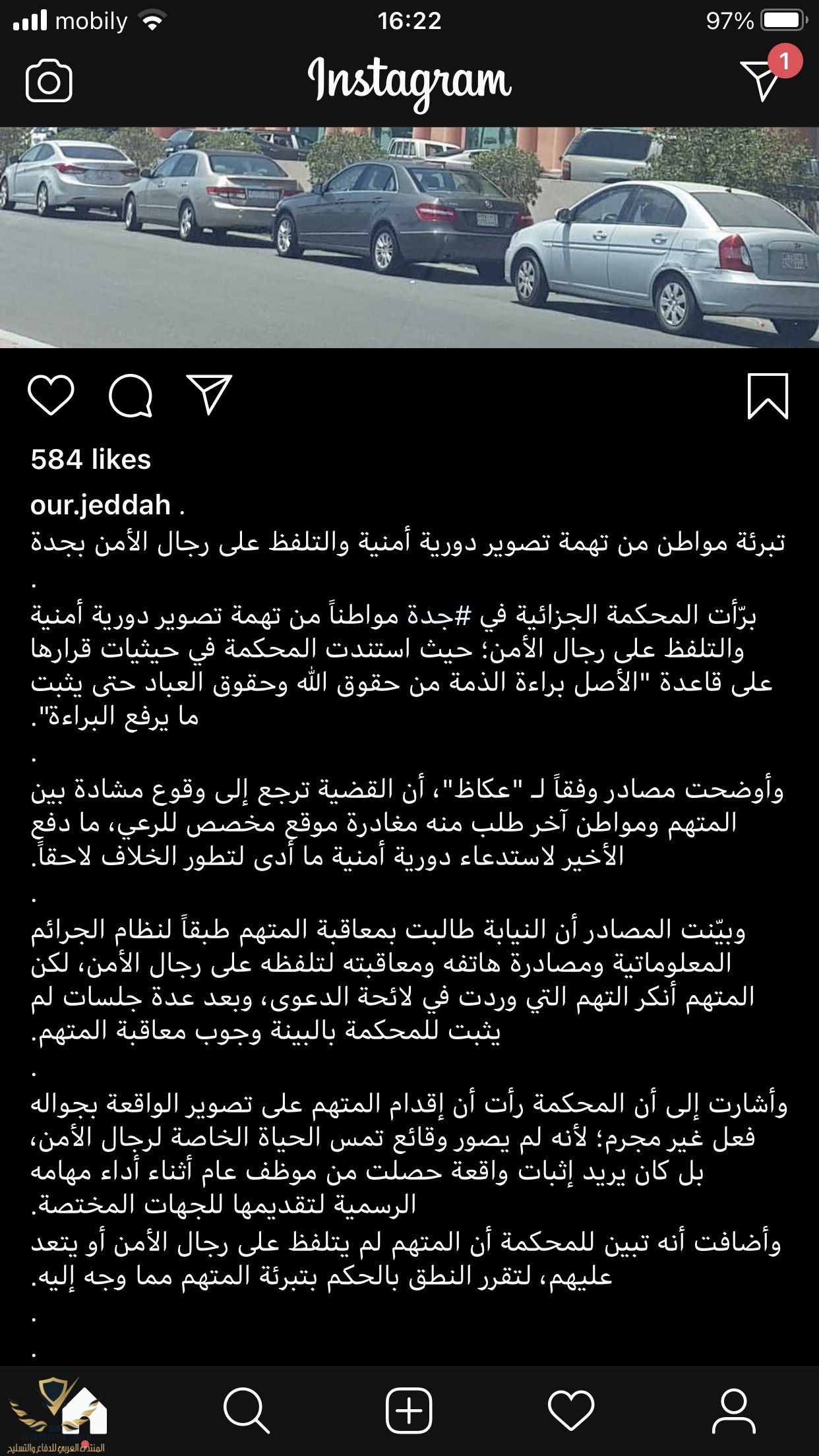Share the post via paper plane icon
Image resolution: width=819 pixels, height=1456 pixels.
[x=209, y=394]
